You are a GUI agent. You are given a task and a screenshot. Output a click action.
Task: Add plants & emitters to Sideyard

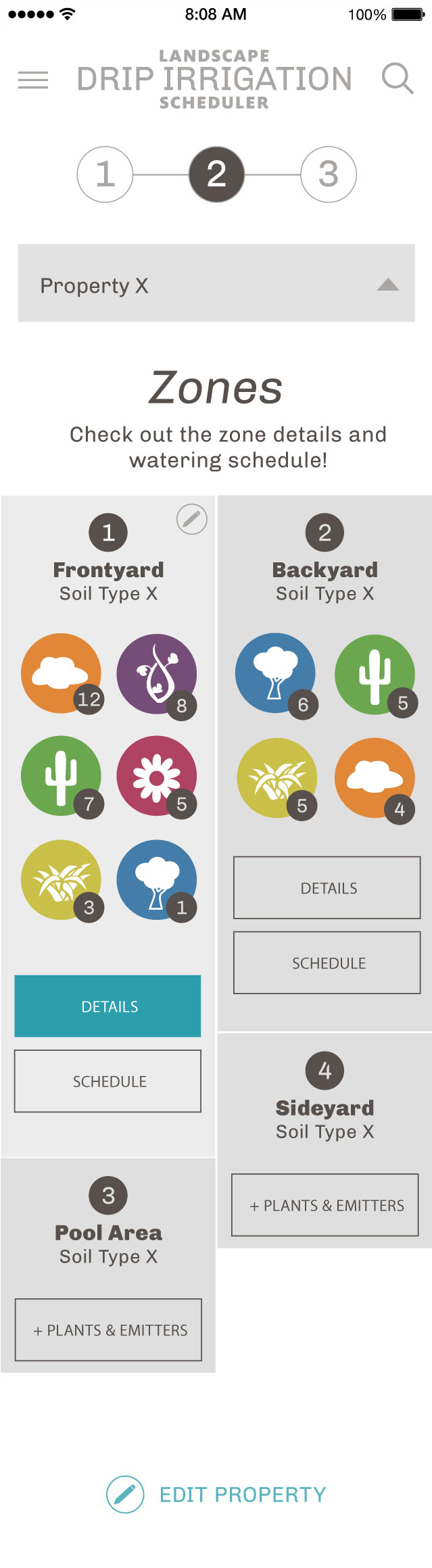(x=325, y=1205)
